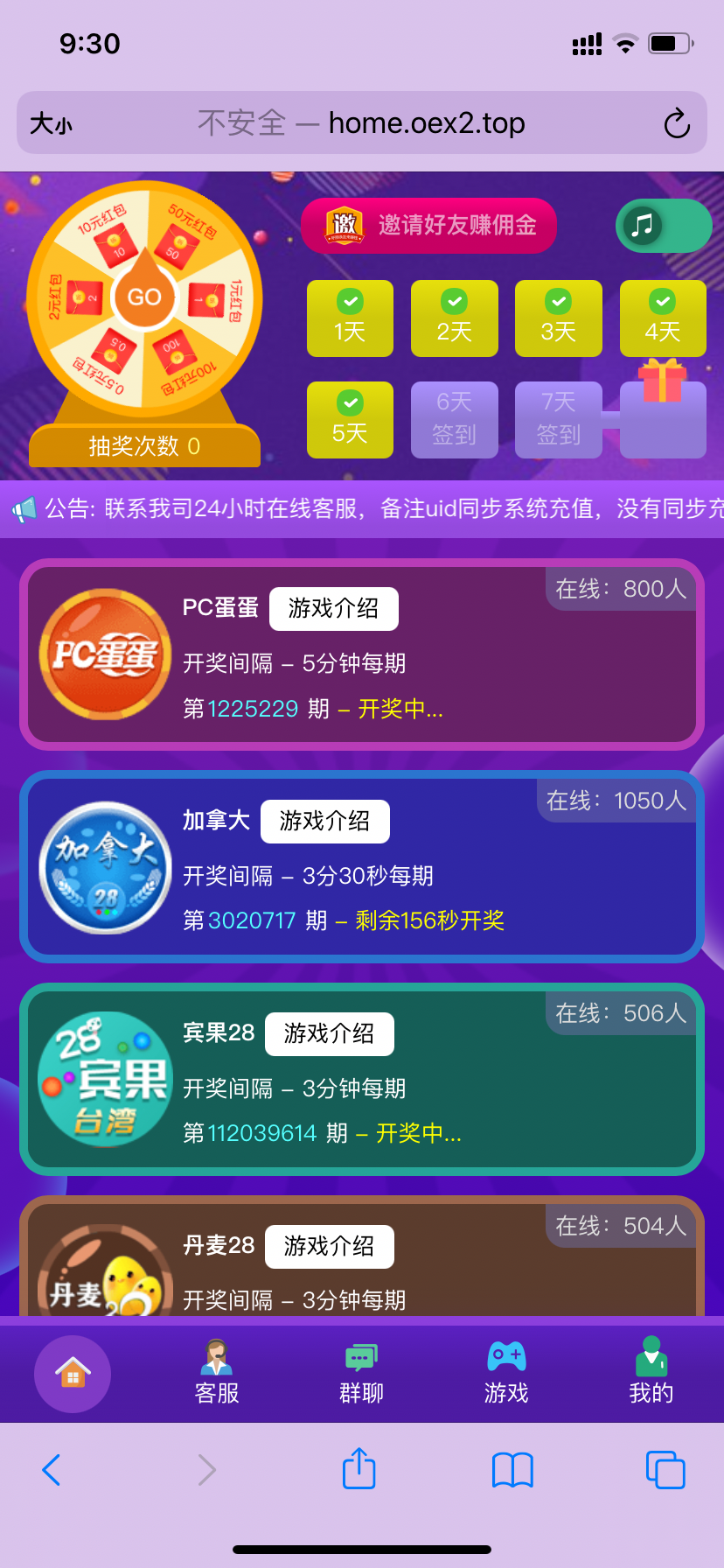The width and height of the screenshot is (724, 1568).
Task: Open the gift box reward tile
Action: point(662,411)
